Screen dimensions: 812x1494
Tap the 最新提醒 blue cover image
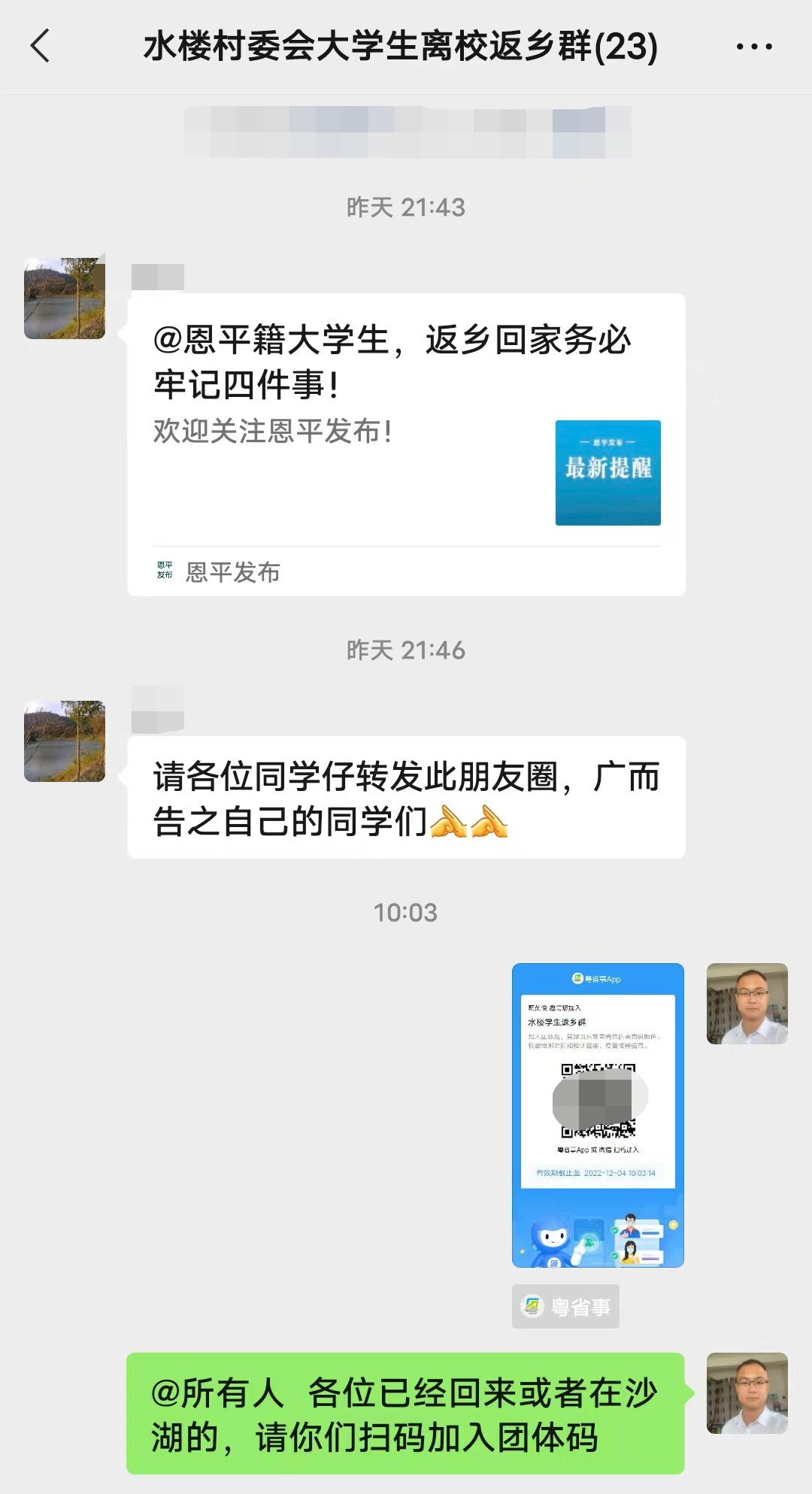click(x=608, y=473)
